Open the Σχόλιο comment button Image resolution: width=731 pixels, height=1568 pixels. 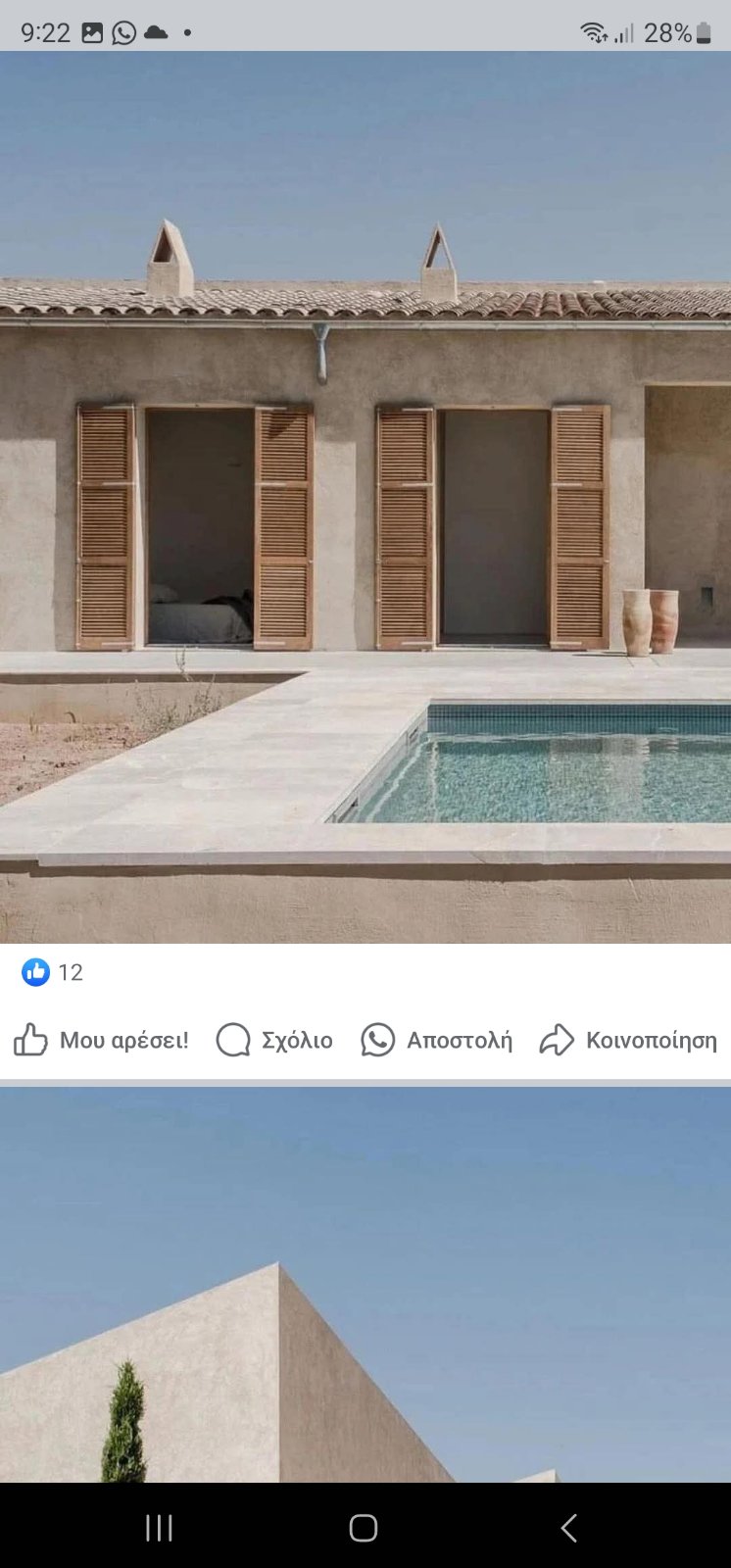tap(274, 1040)
